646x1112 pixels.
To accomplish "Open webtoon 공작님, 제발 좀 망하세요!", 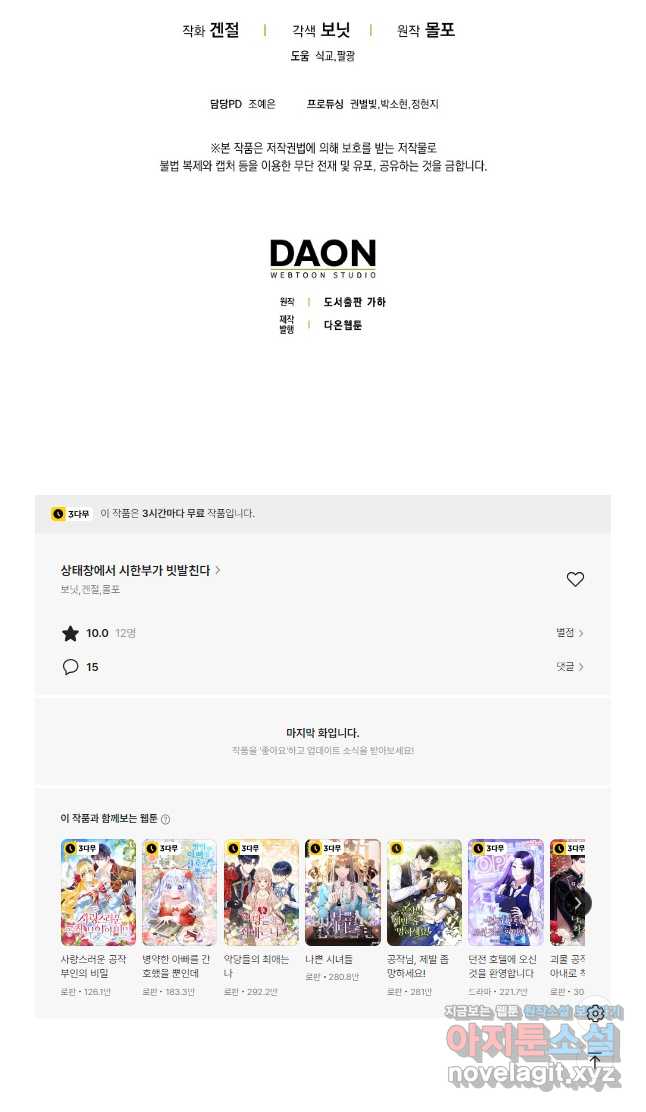I will [x=424, y=892].
